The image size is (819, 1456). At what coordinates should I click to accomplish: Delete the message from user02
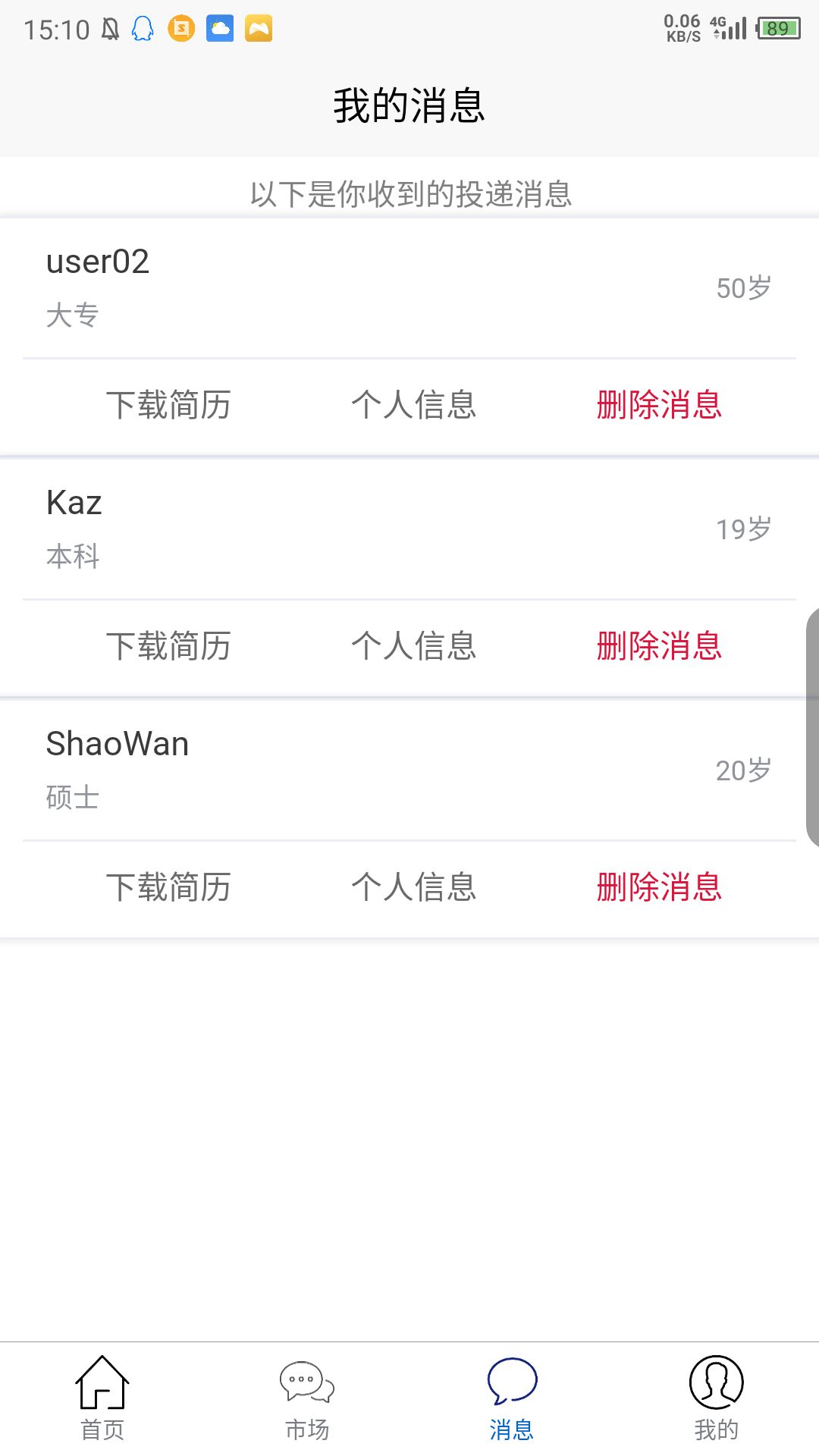coord(658,405)
